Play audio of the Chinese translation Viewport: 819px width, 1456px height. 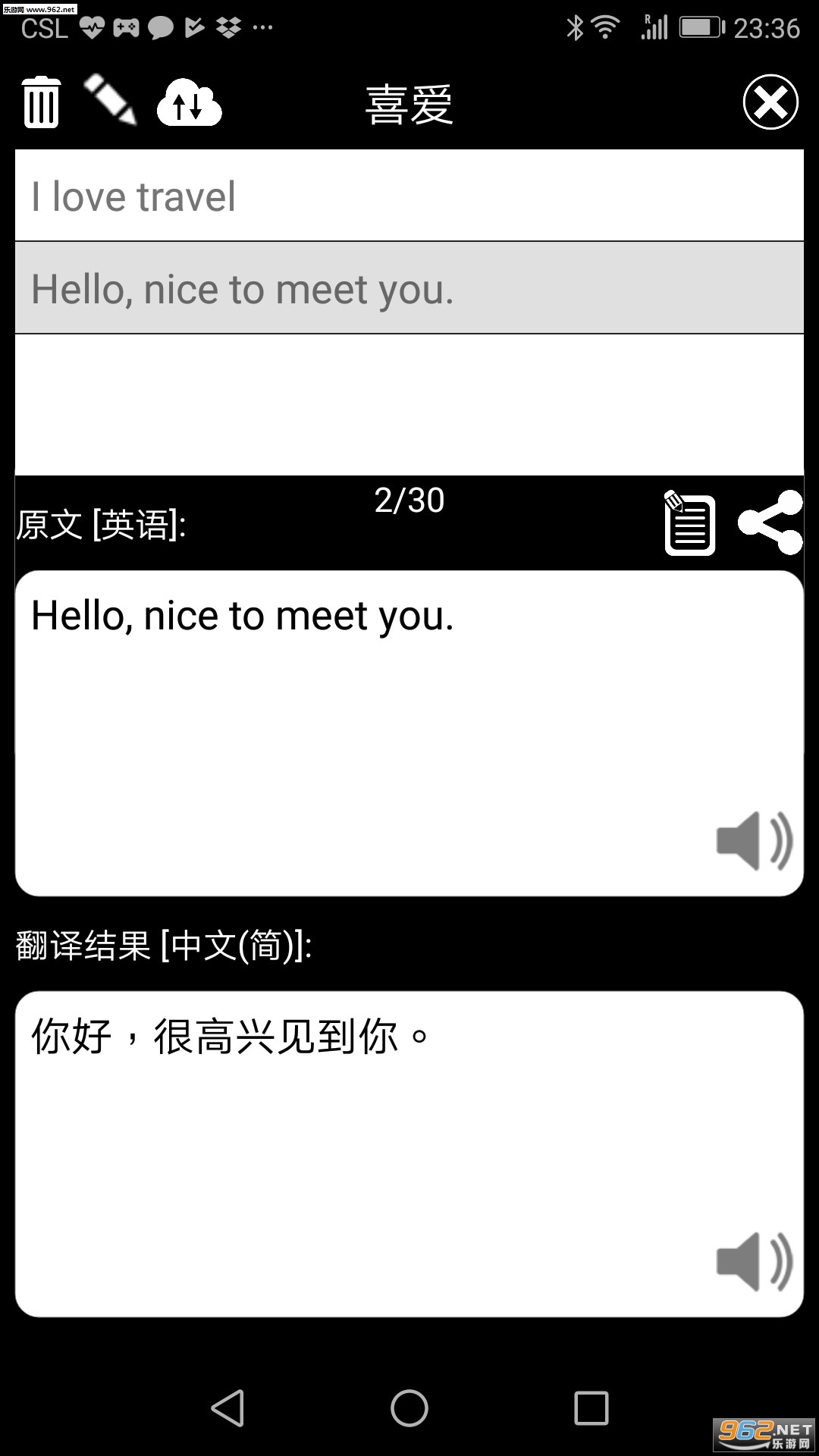(755, 1261)
